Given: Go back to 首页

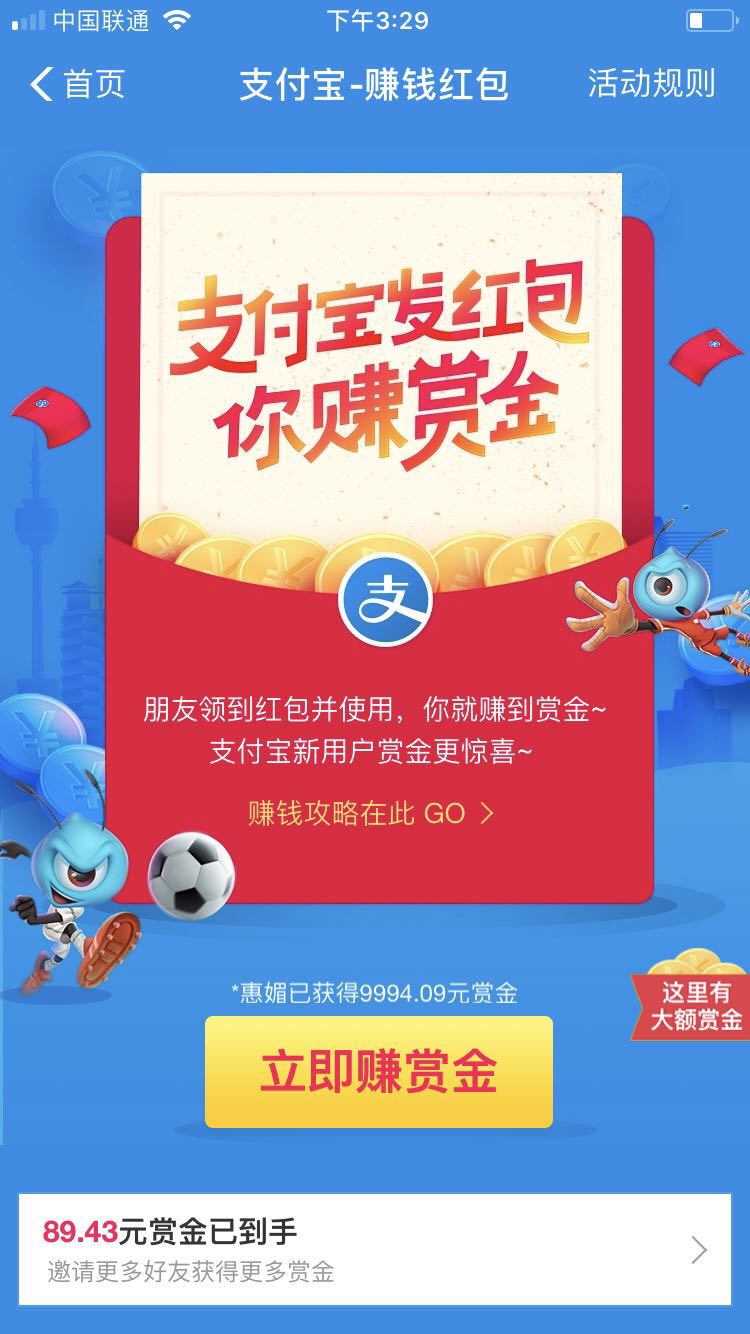Looking at the screenshot, I should (x=78, y=84).
